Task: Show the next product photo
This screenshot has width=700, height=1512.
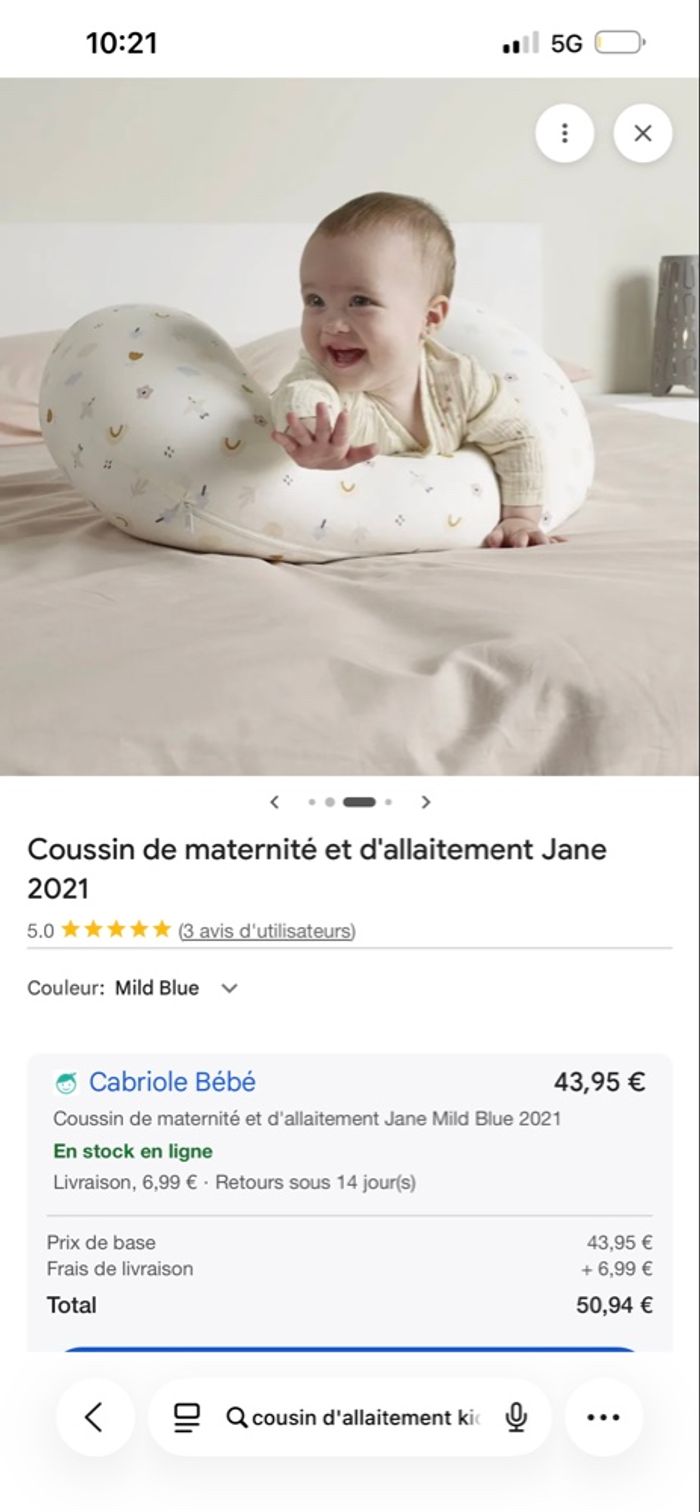Action: click(426, 802)
